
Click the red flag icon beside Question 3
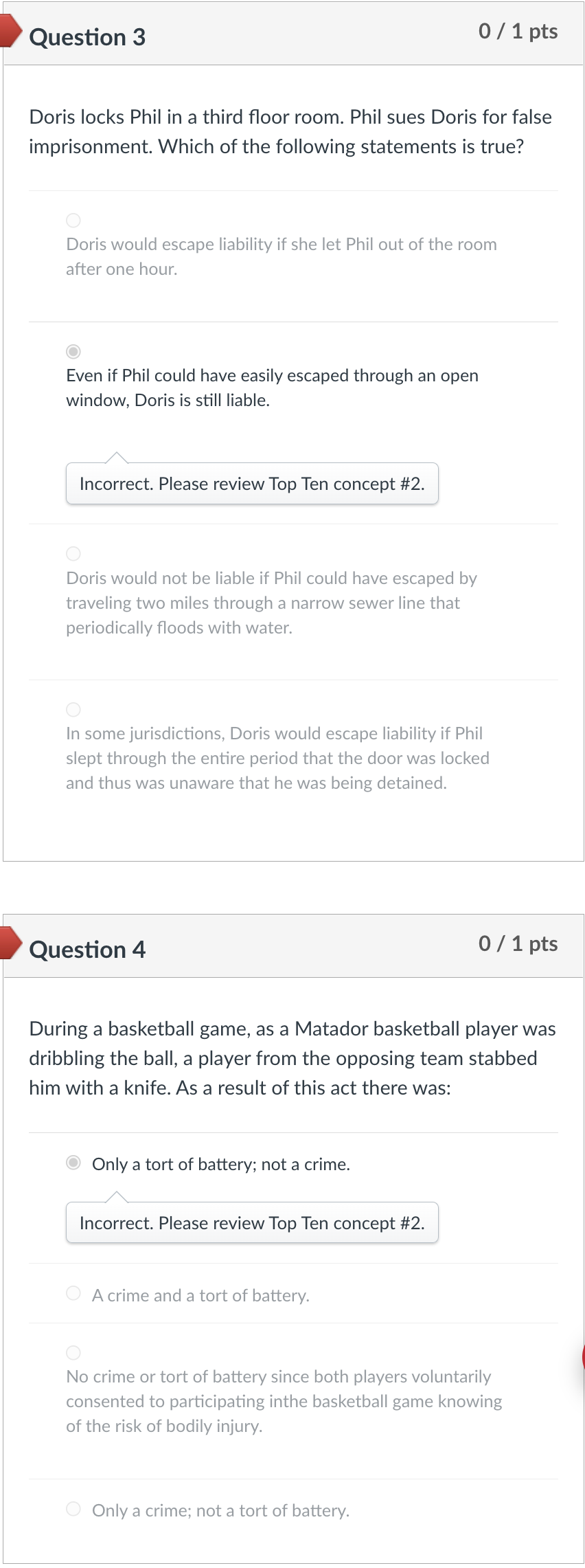(x=10, y=31)
